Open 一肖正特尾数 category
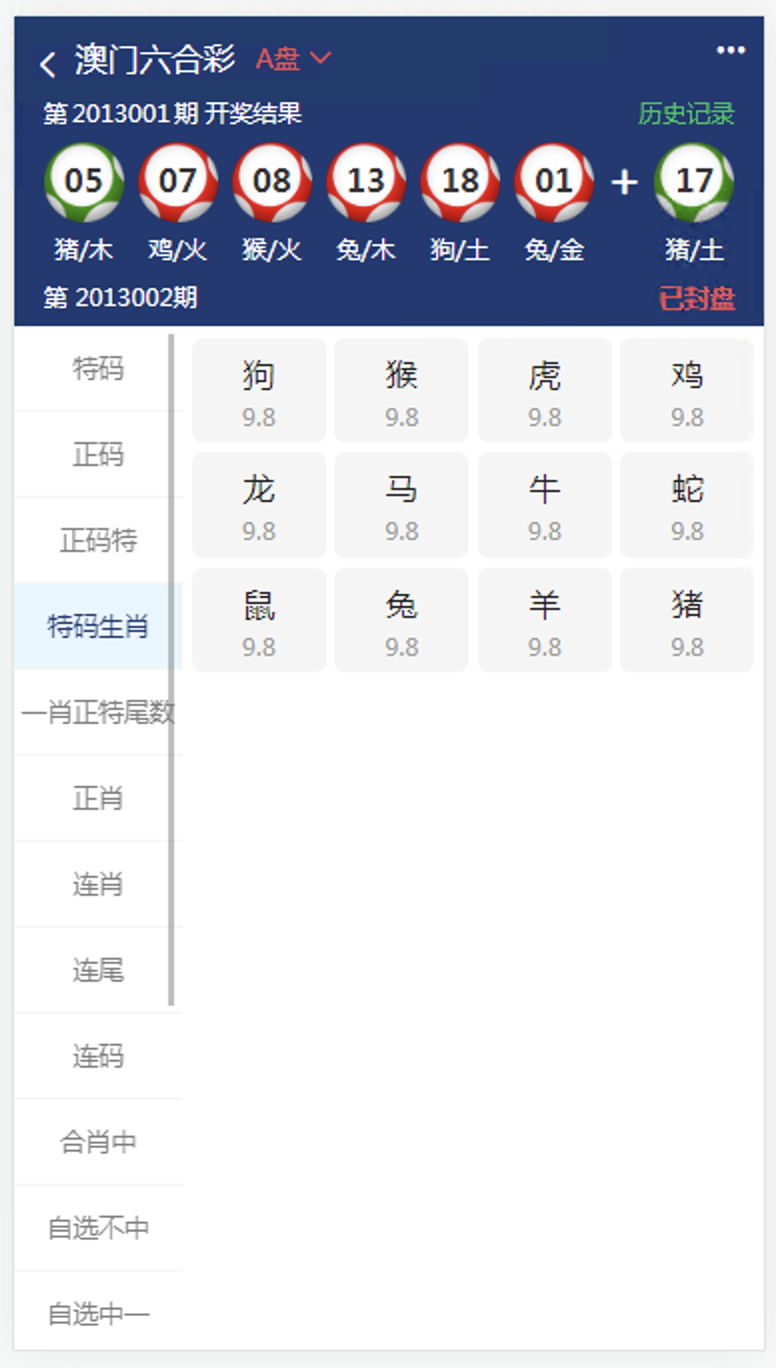The width and height of the screenshot is (776, 1368). (x=98, y=713)
